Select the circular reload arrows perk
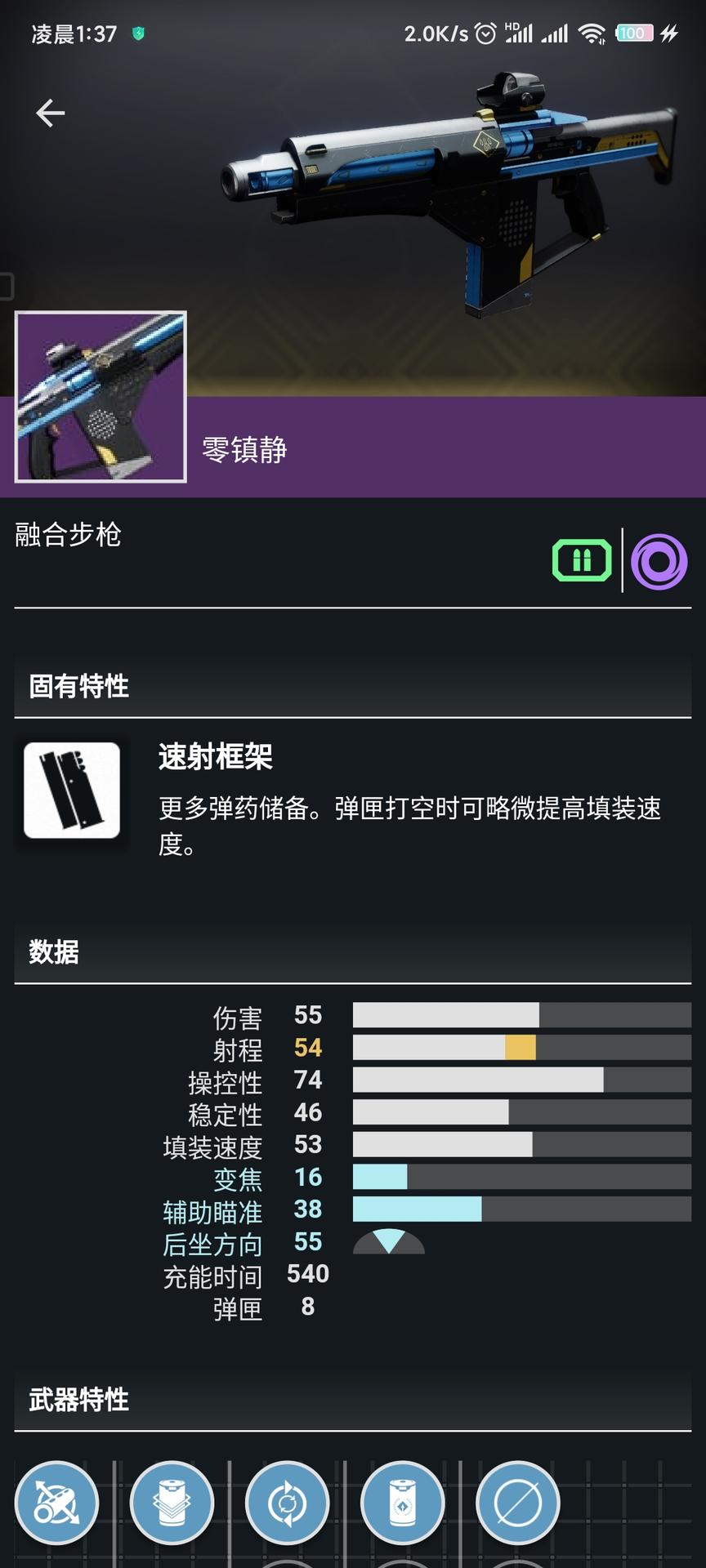The image size is (706, 1568). click(x=288, y=1503)
